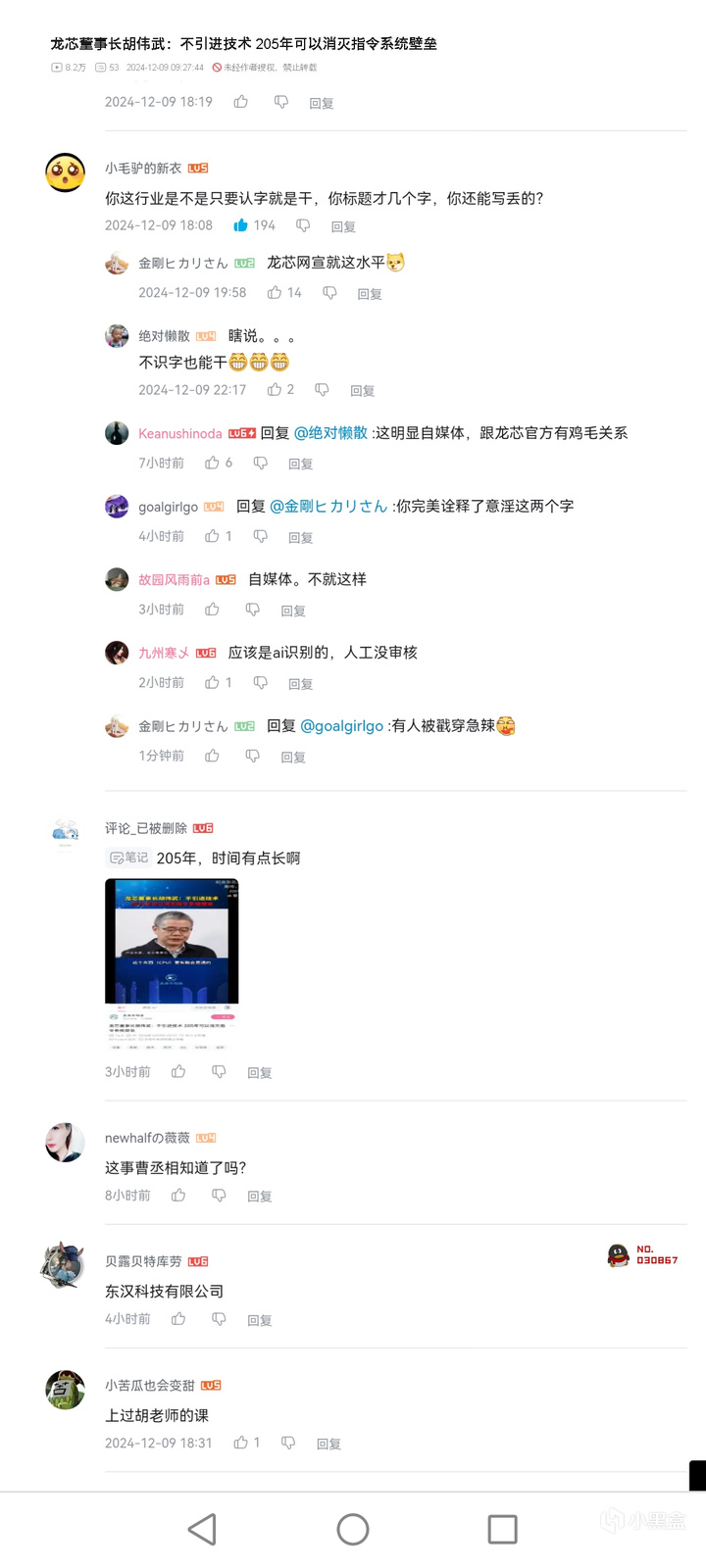Image resolution: width=706 pixels, height=1568 pixels.
Task: Open 小苦瓜也会变甜's user profile
Action: (65, 1390)
